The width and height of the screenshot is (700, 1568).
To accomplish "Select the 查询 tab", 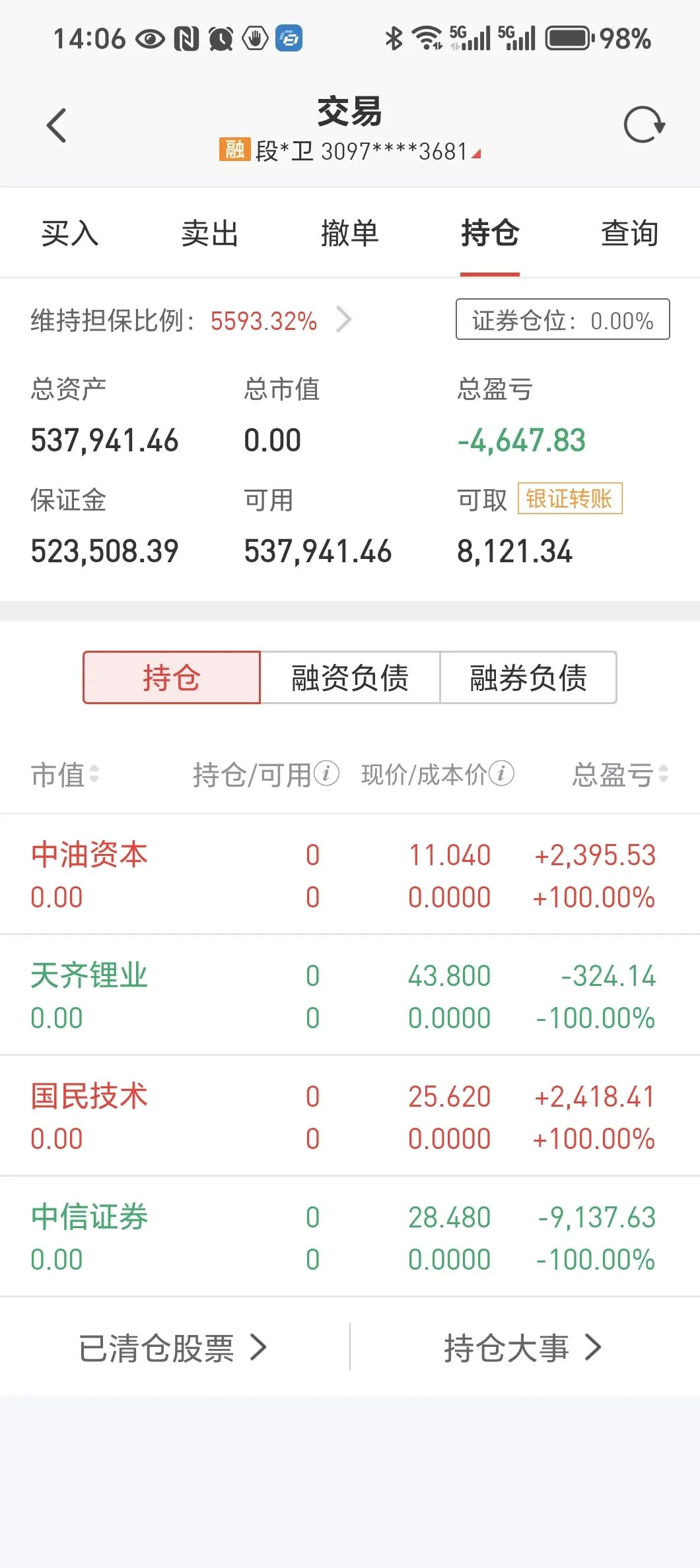I will pos(630,234).
